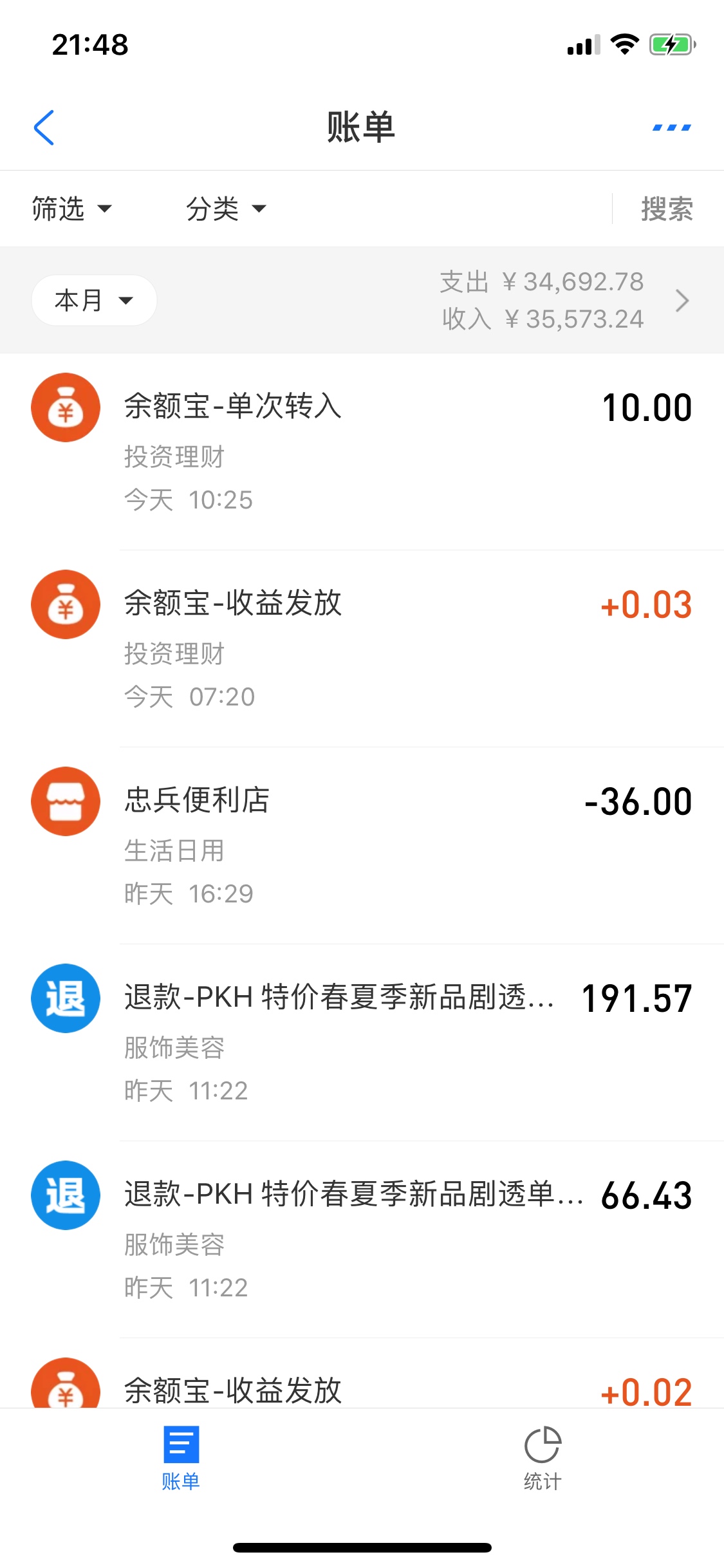View the 退款 191.57 refund record

click(x=362, y=1043)
